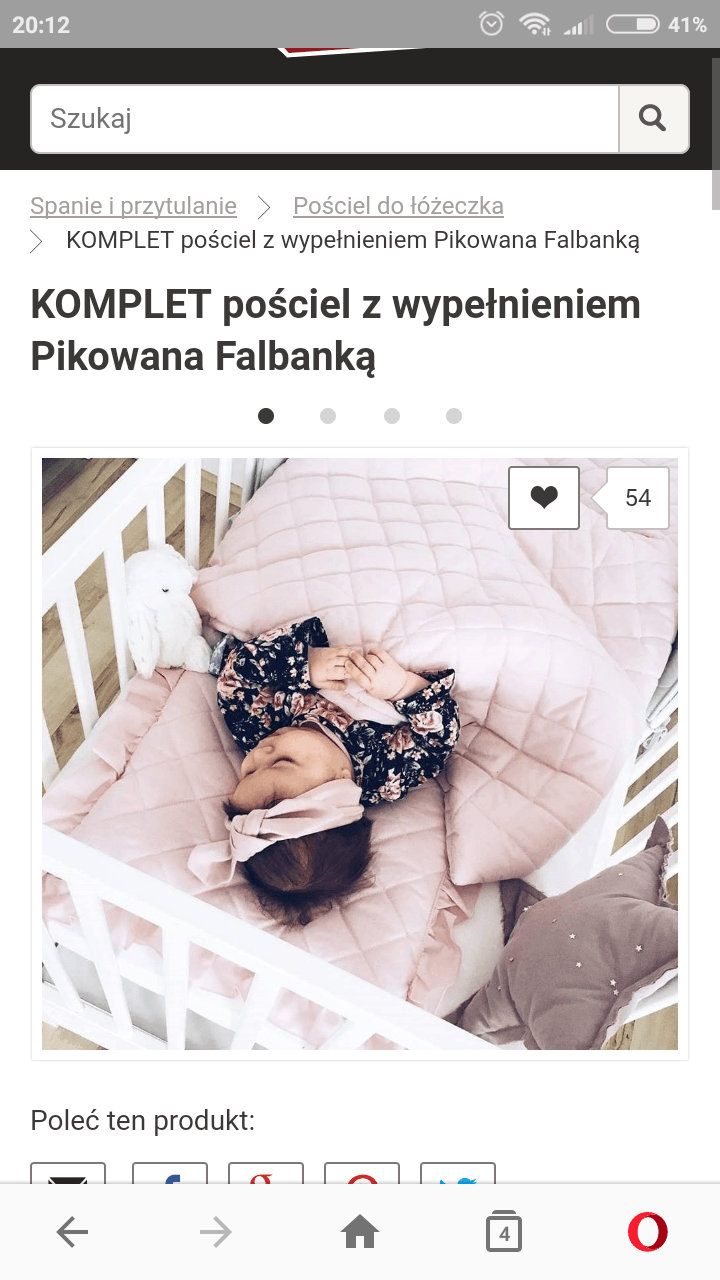This screenshot has height=1280, width=720.
Task: Select the second image indicator dot
Action: (x=328, y=416)
